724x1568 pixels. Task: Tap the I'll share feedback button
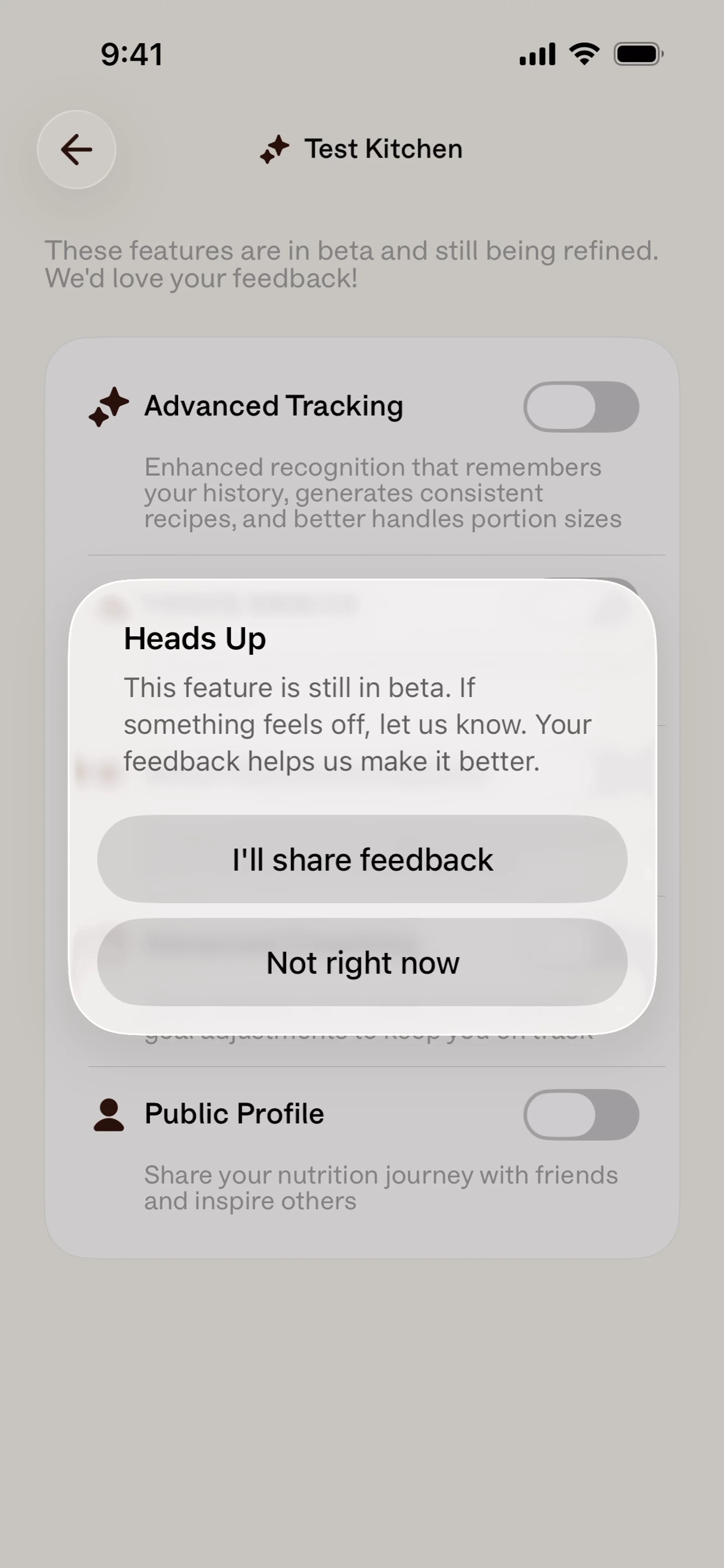[x=362, y=859]
